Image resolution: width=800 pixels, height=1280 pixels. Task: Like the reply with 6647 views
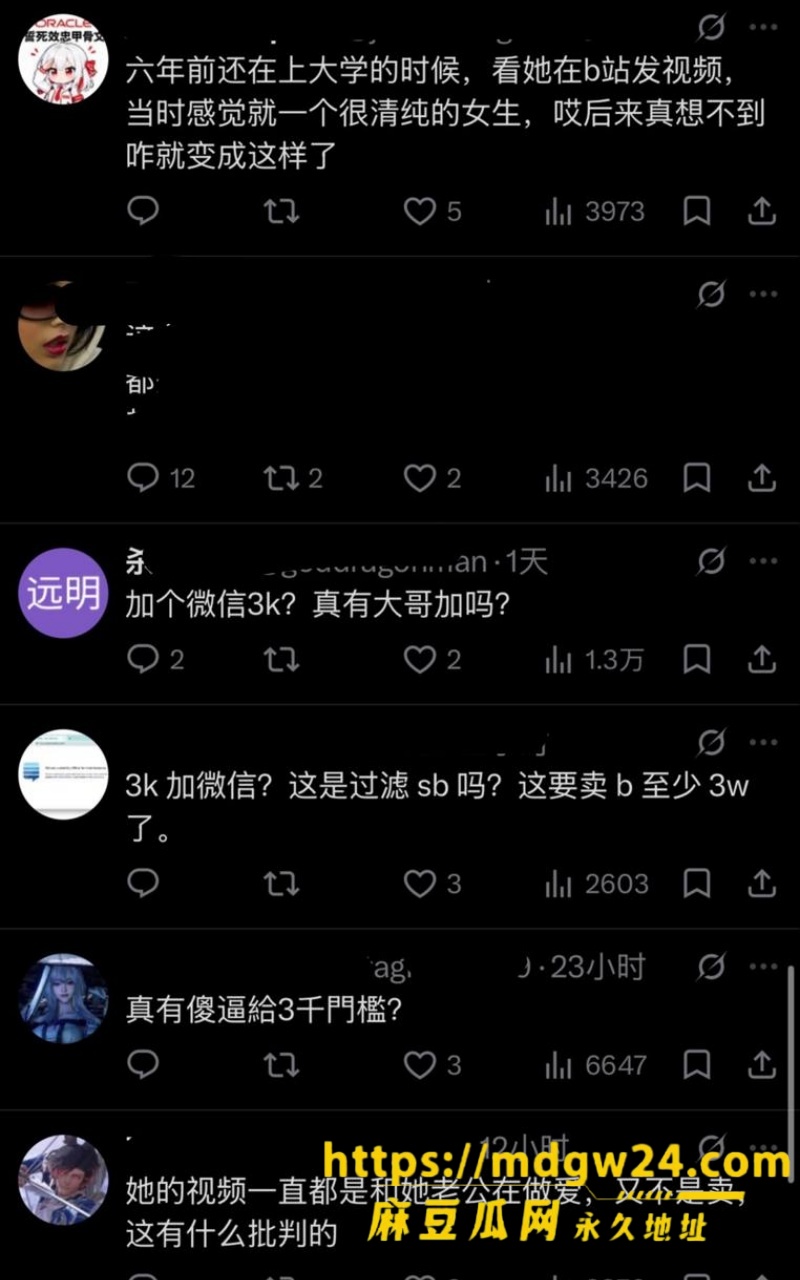(x=432, y=1065)
